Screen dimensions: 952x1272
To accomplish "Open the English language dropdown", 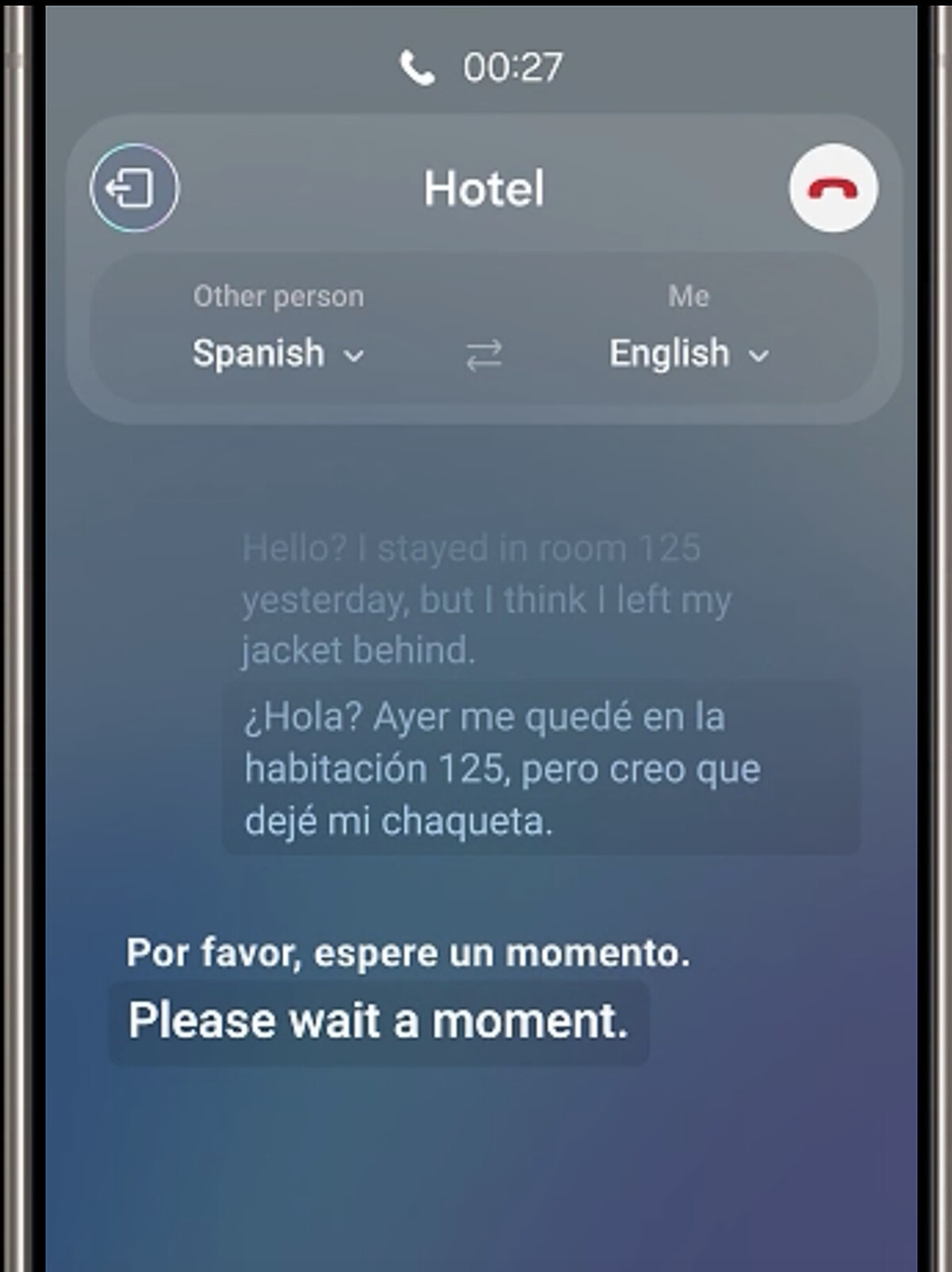I will [x=688, y=354].
